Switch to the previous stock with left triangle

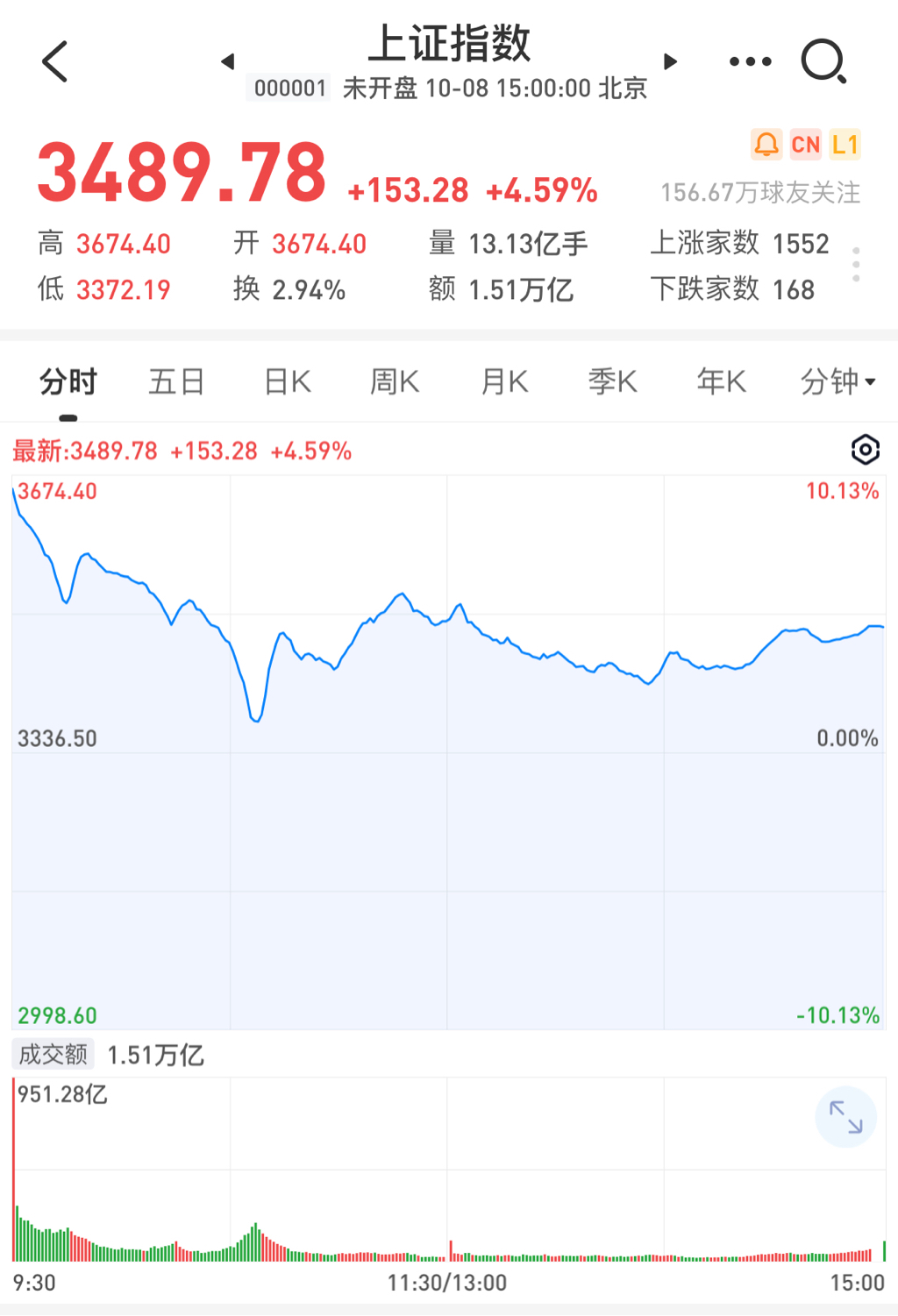(x=228, y=61)
